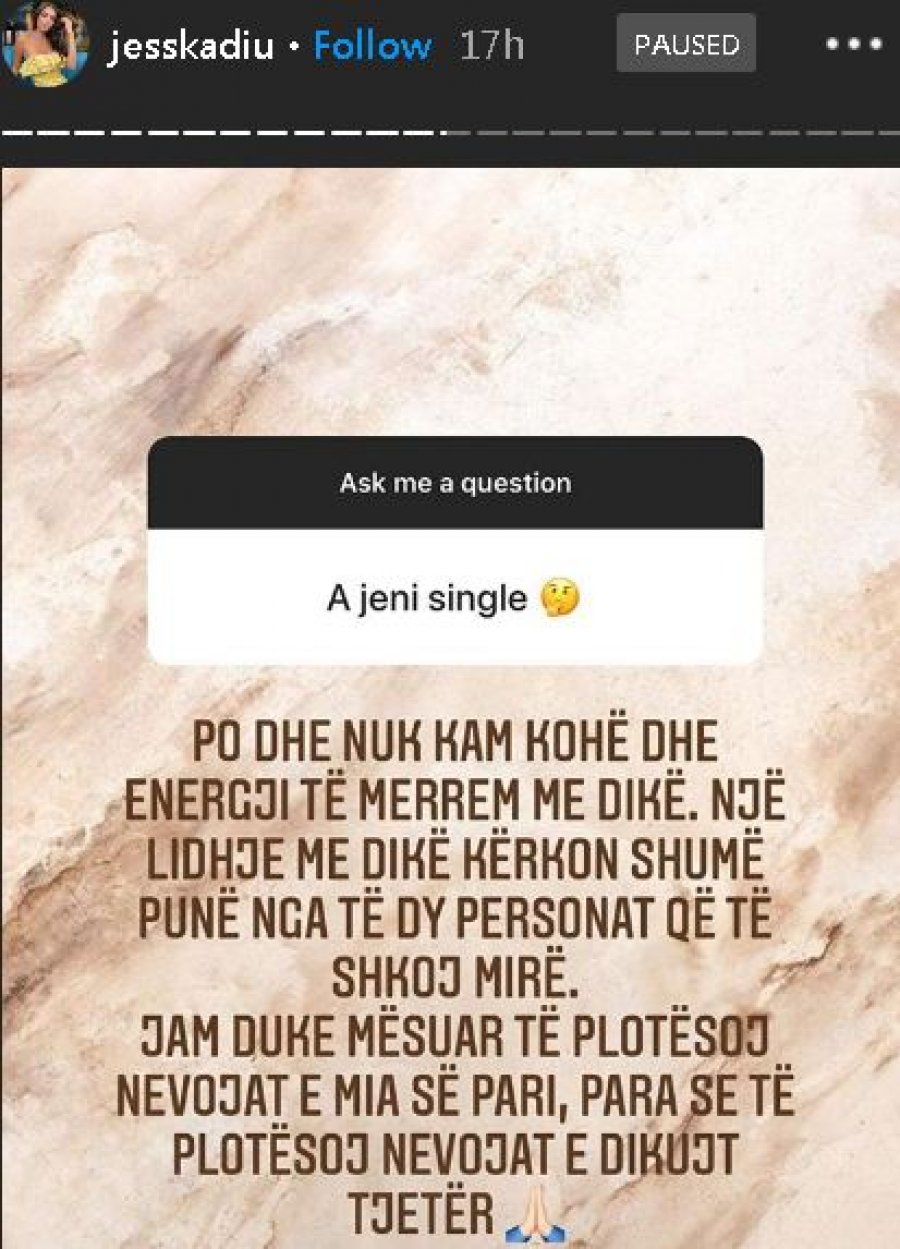Follow jesskadiu

[x=372, y=46]
